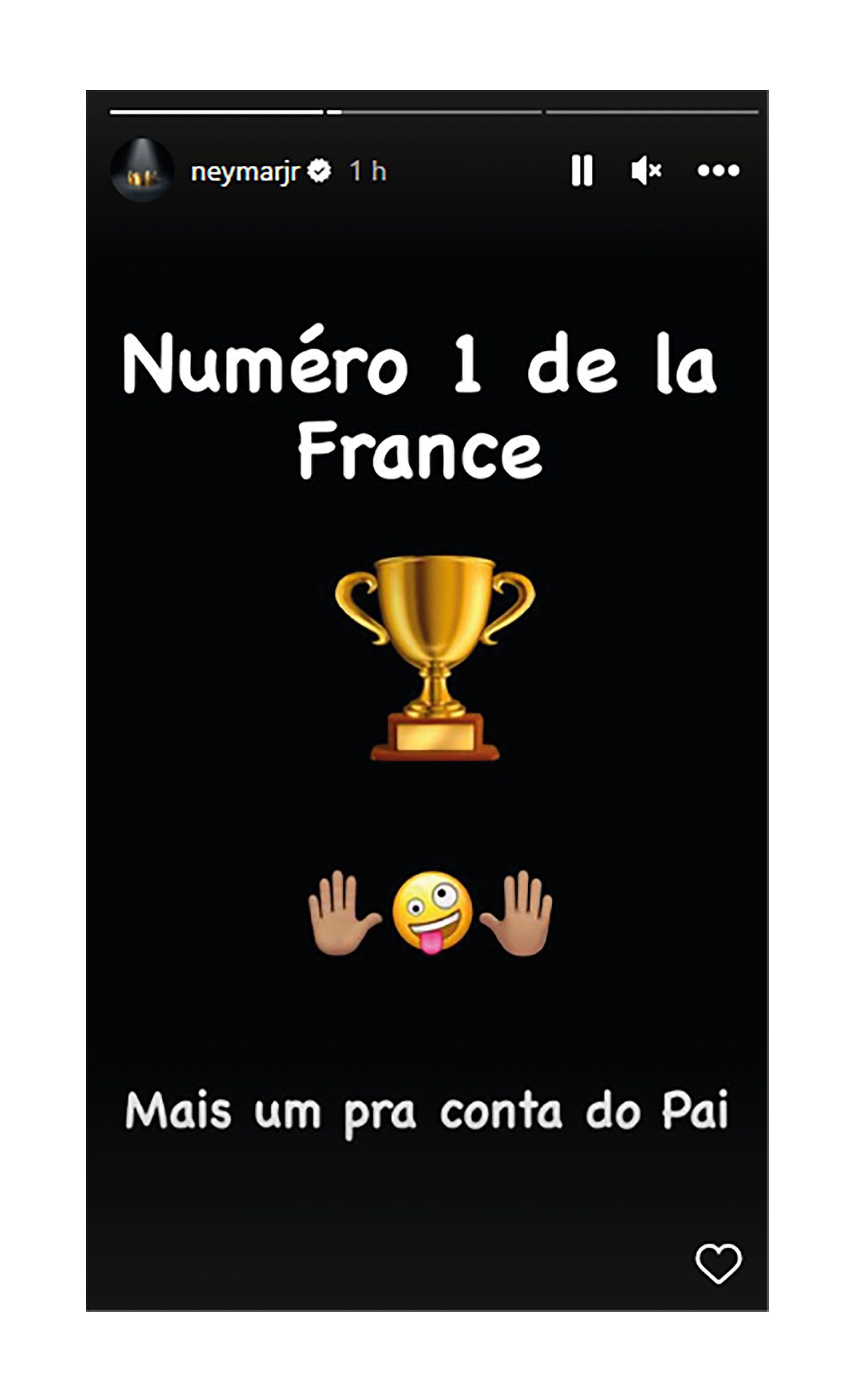Like this story with the heart
853x1400 pixels.
click(717, 1263)
